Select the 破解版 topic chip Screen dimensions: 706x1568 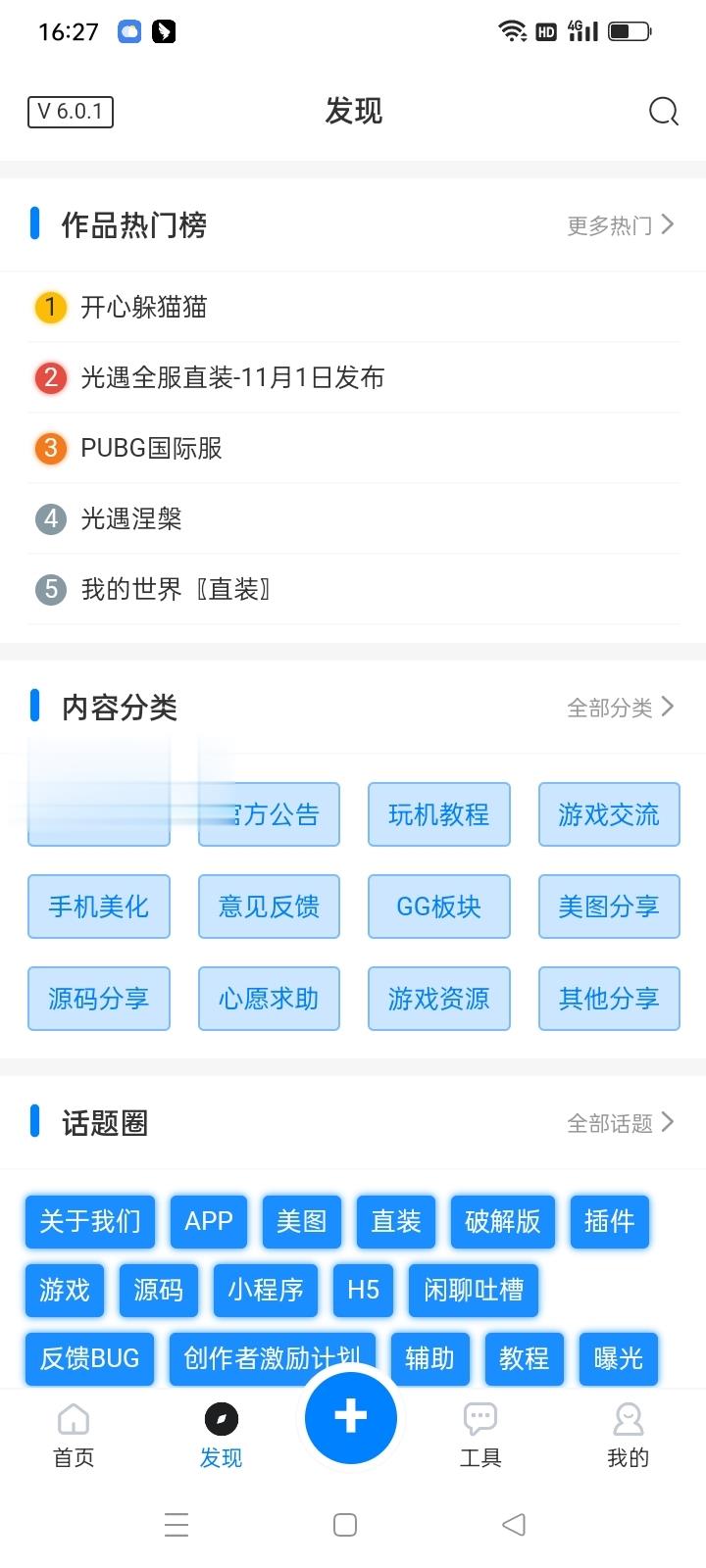(503, 1221)
